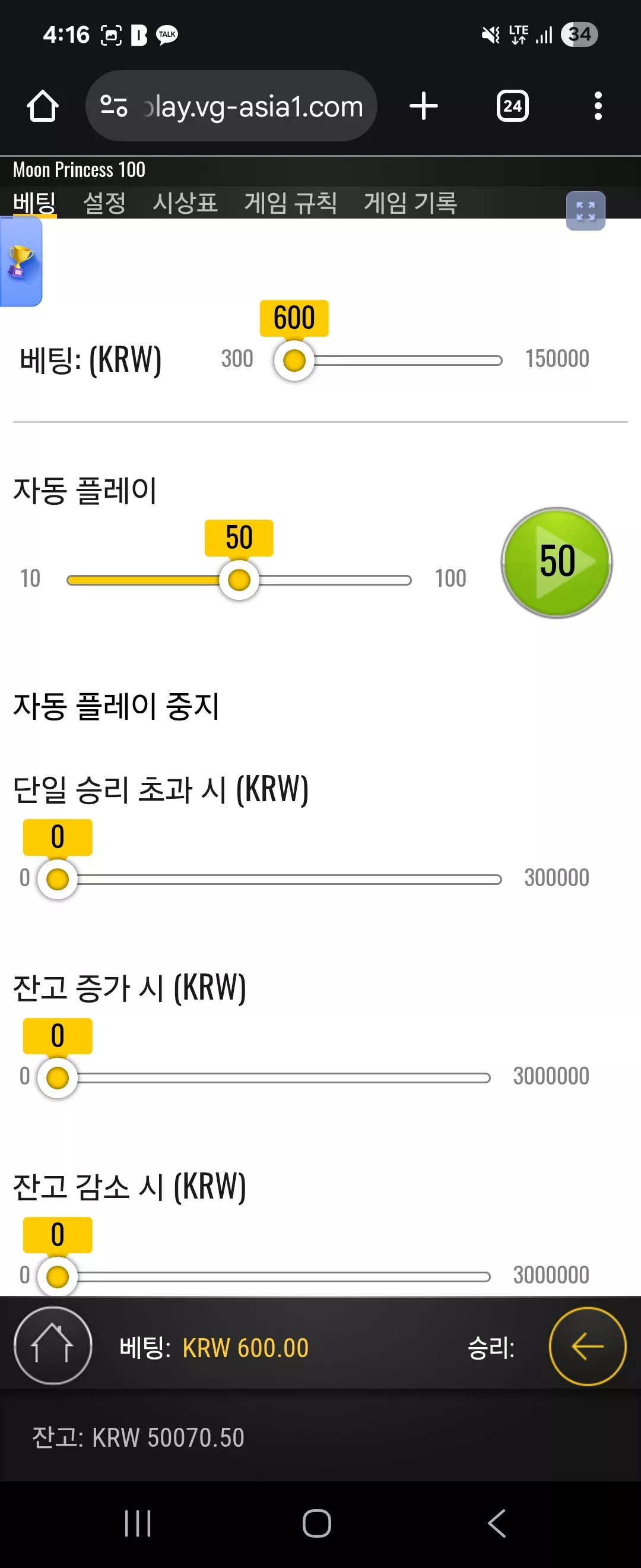Image resolution: width=641 pixels, height=1568 pixels.
Task: Tap the 단일 승리 초과 시 slider
Action: [270, 878]
